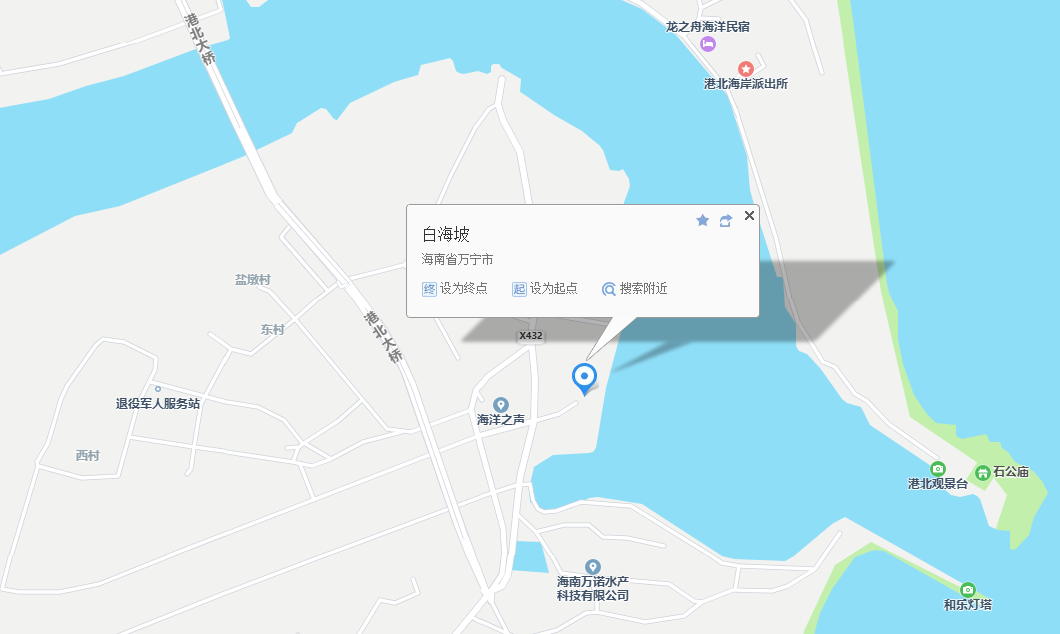Open 海南万诺水产科技有限公司 marker
Viewport: 1060px width, 634px height.
pyautogui.click(x=593, y=567)
